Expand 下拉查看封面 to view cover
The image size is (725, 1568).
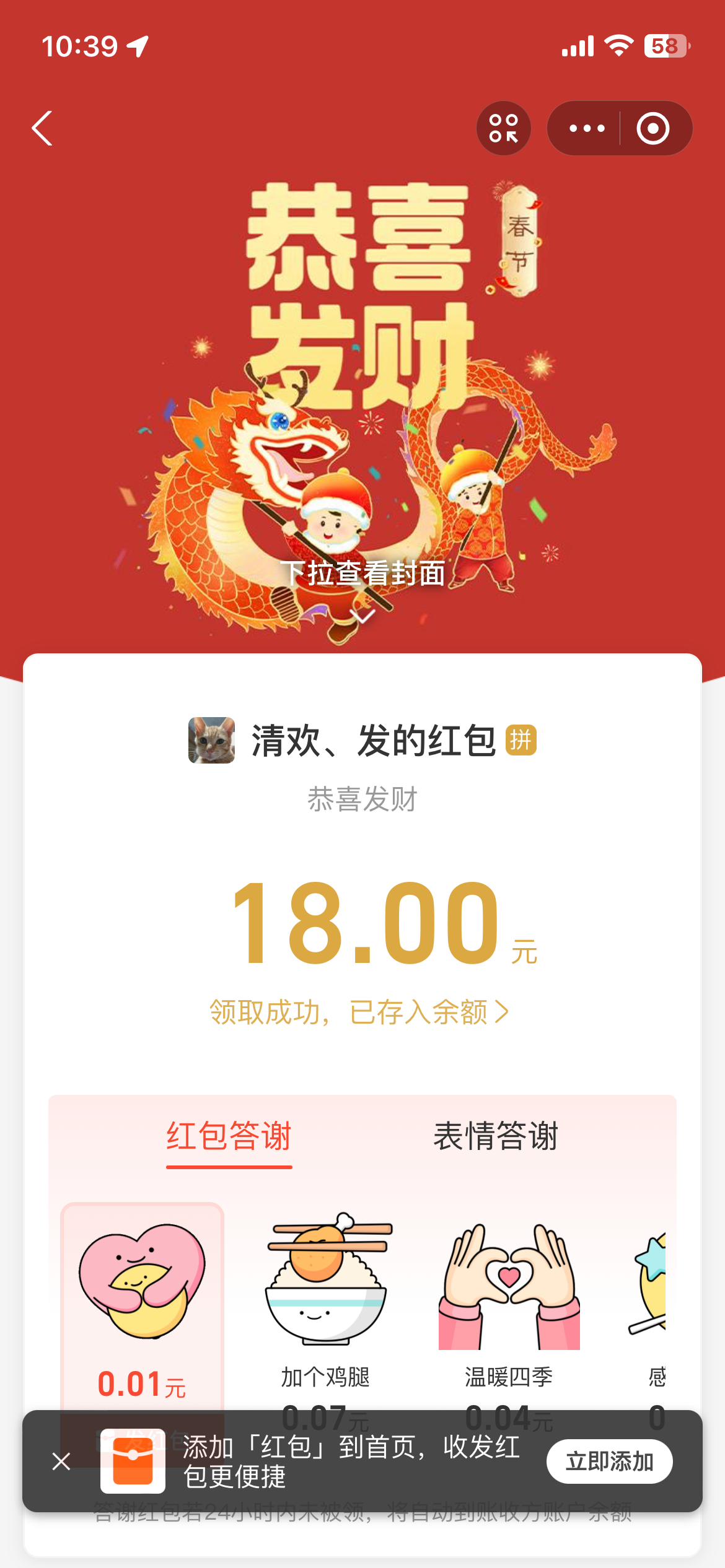(x=362, y=585)
